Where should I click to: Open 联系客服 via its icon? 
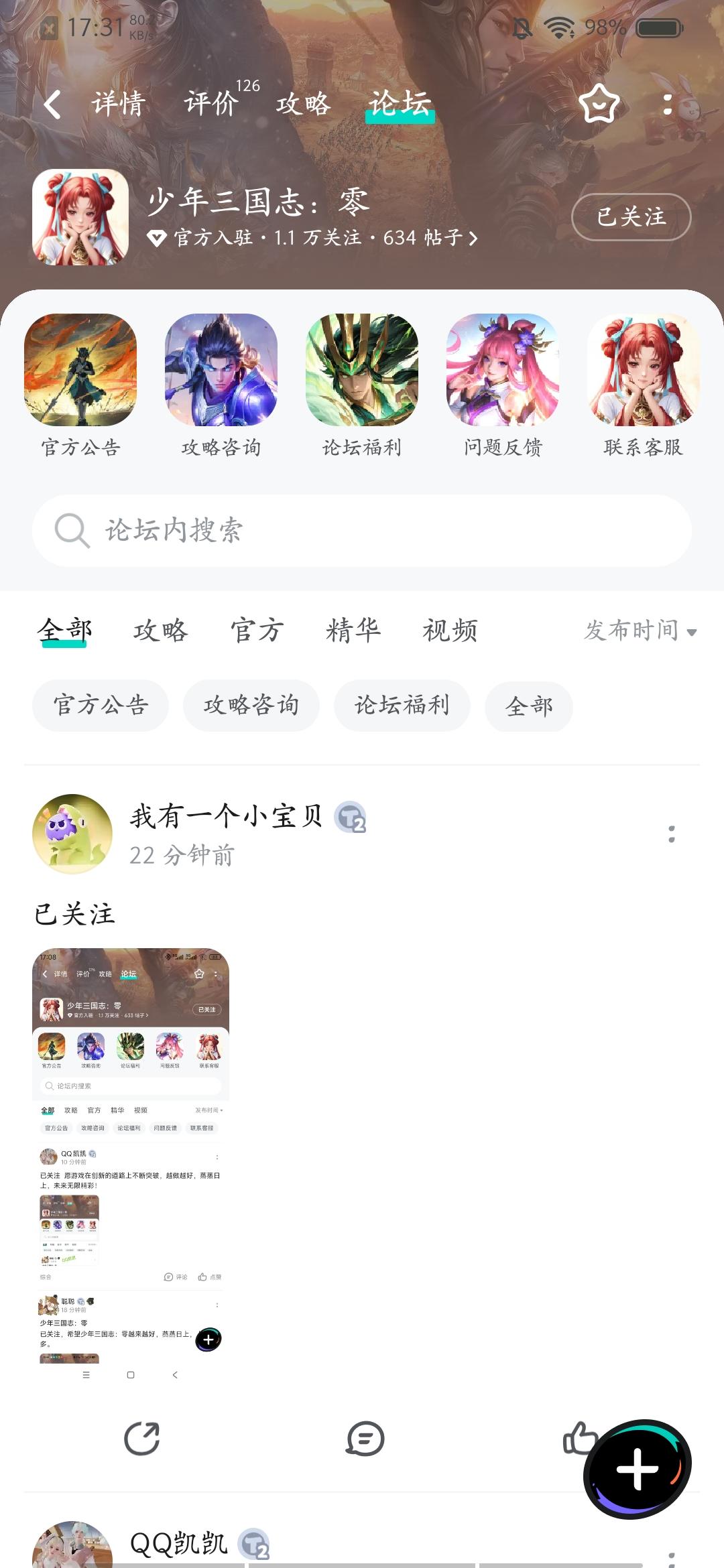(x=642, y=373)
